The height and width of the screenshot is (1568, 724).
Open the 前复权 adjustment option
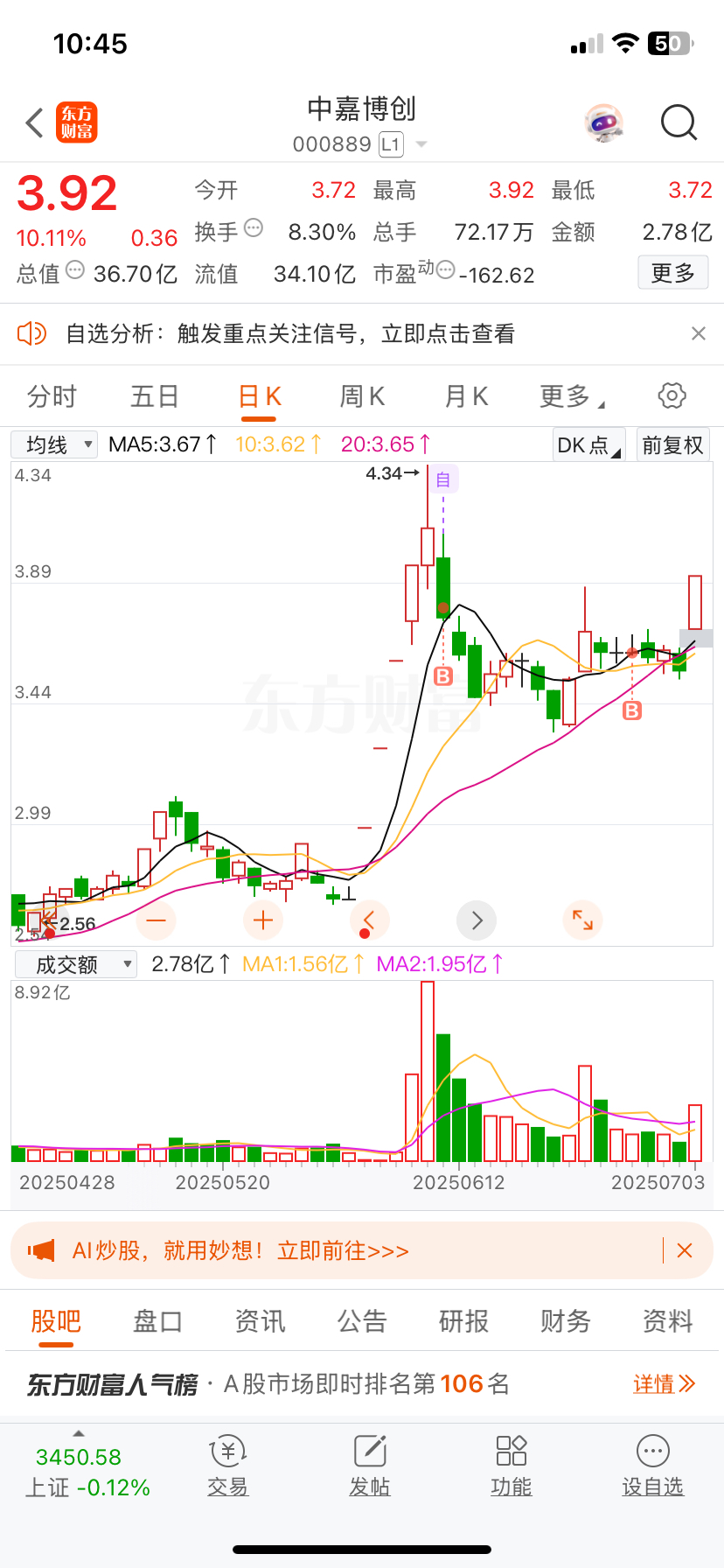(x=672, y=444)
